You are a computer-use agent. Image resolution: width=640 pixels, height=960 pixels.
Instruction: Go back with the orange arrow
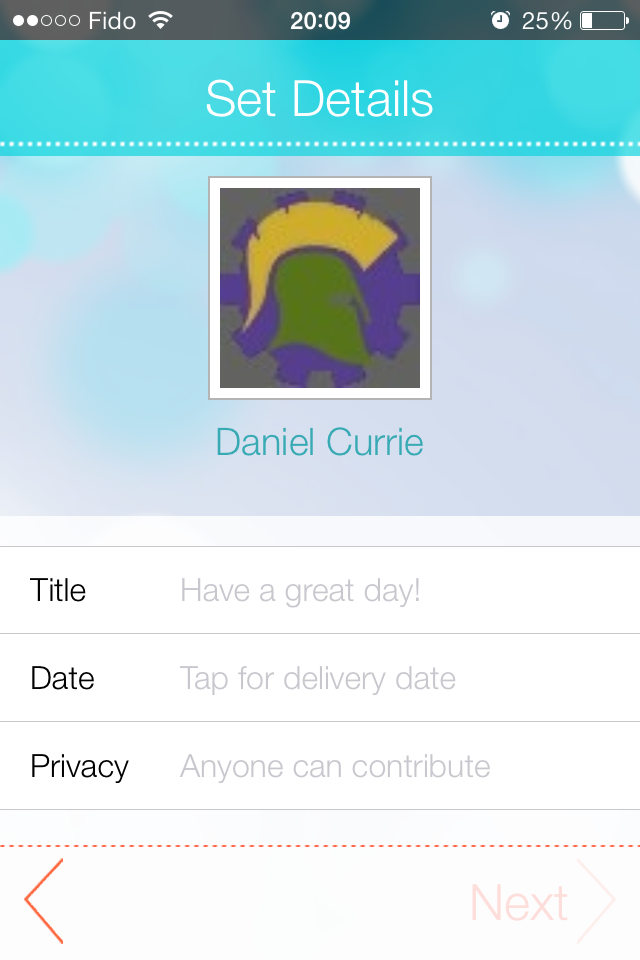(45, 901)
